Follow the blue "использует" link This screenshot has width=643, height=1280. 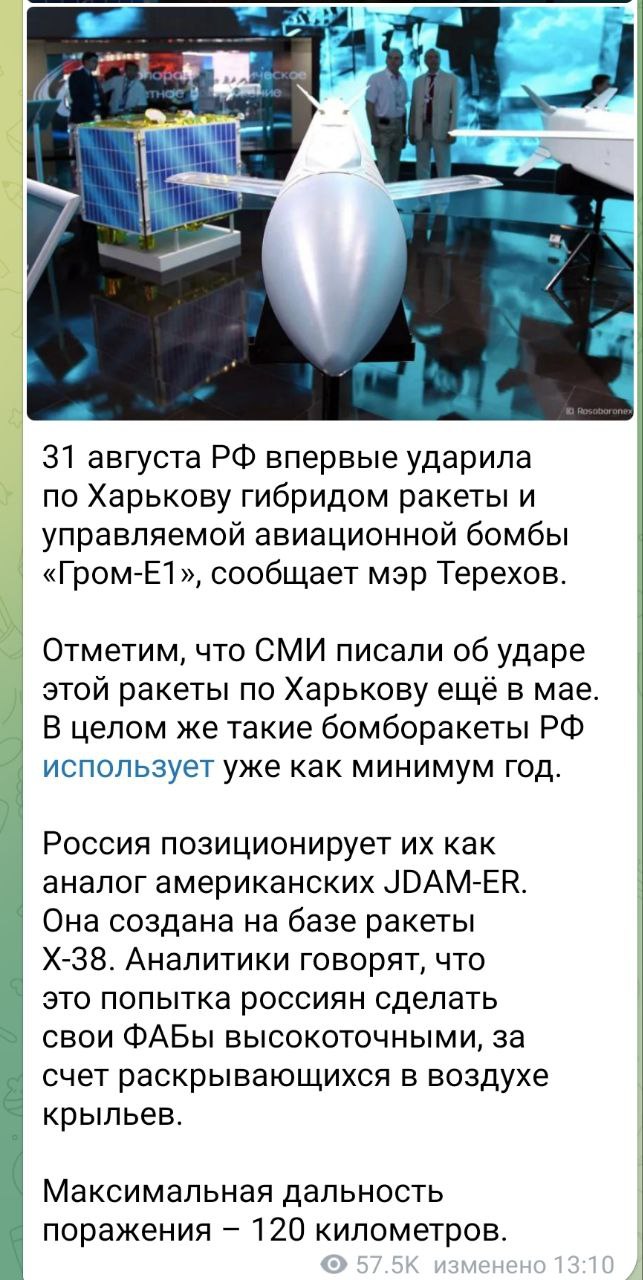click(128, 768)
